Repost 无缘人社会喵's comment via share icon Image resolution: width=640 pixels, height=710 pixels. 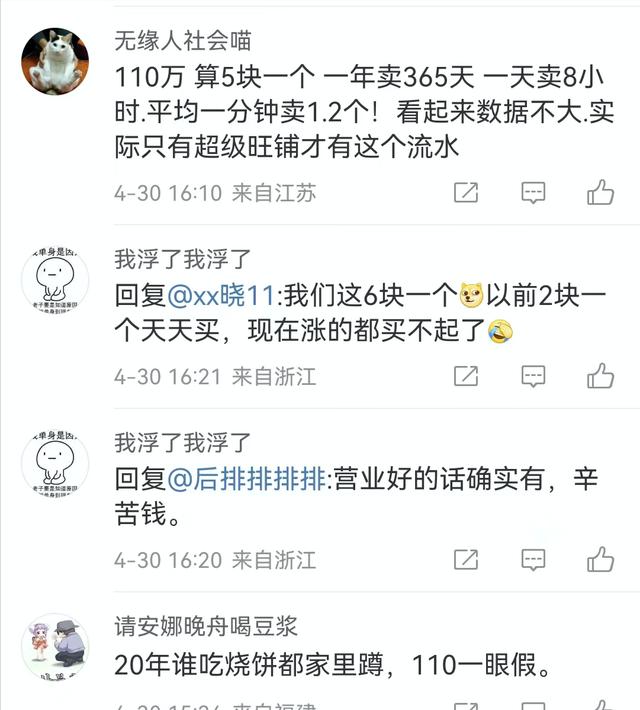466,192
